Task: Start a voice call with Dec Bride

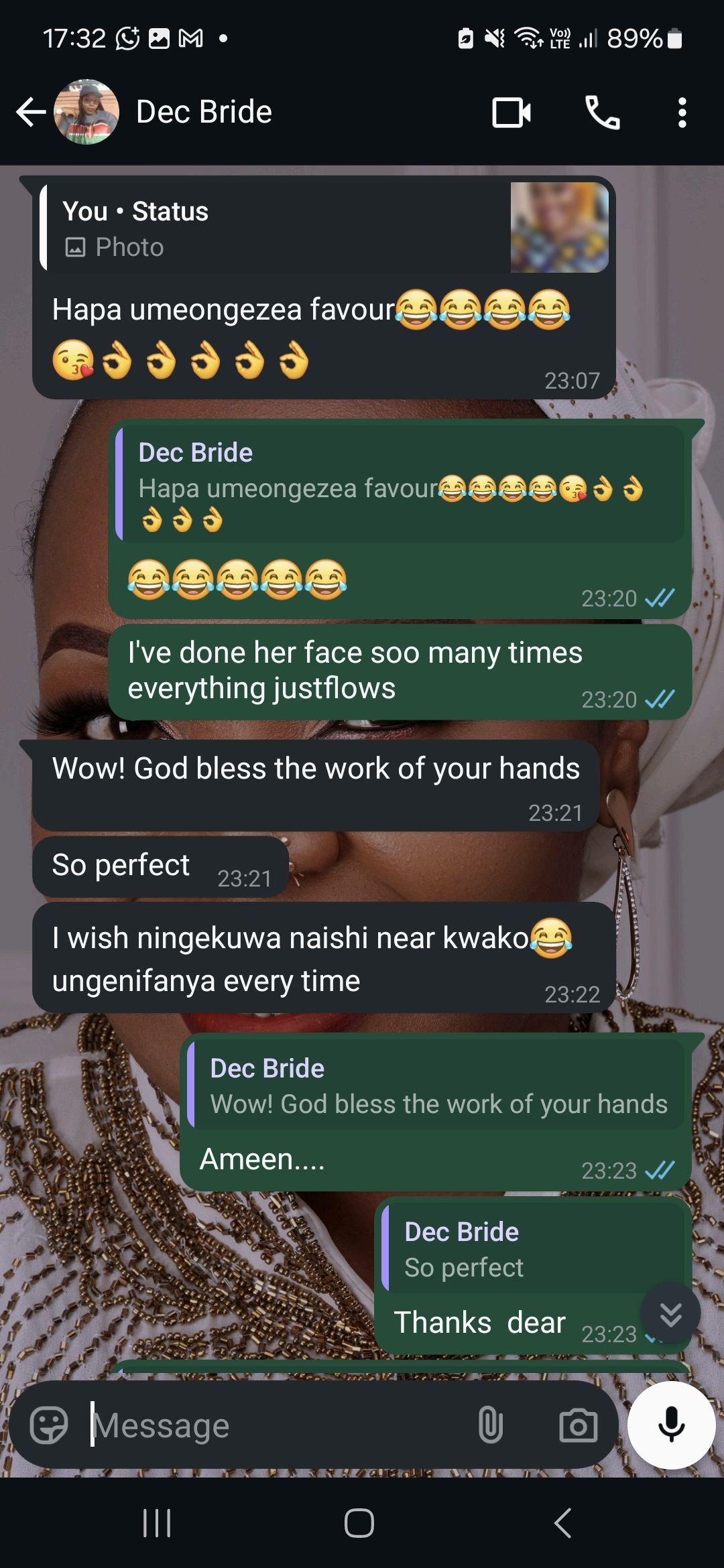Action: (602, 112)
